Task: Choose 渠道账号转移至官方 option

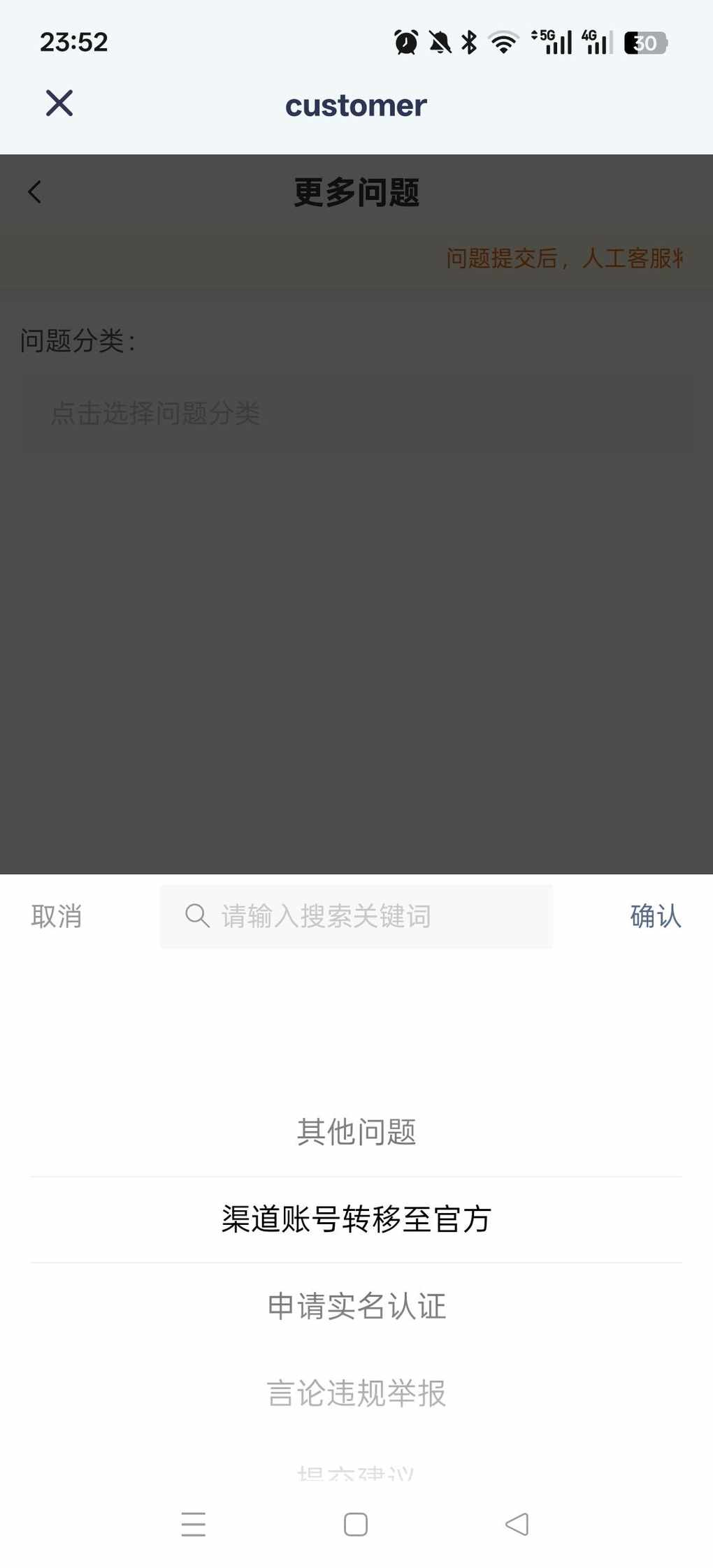Action: coord(356,1219)
